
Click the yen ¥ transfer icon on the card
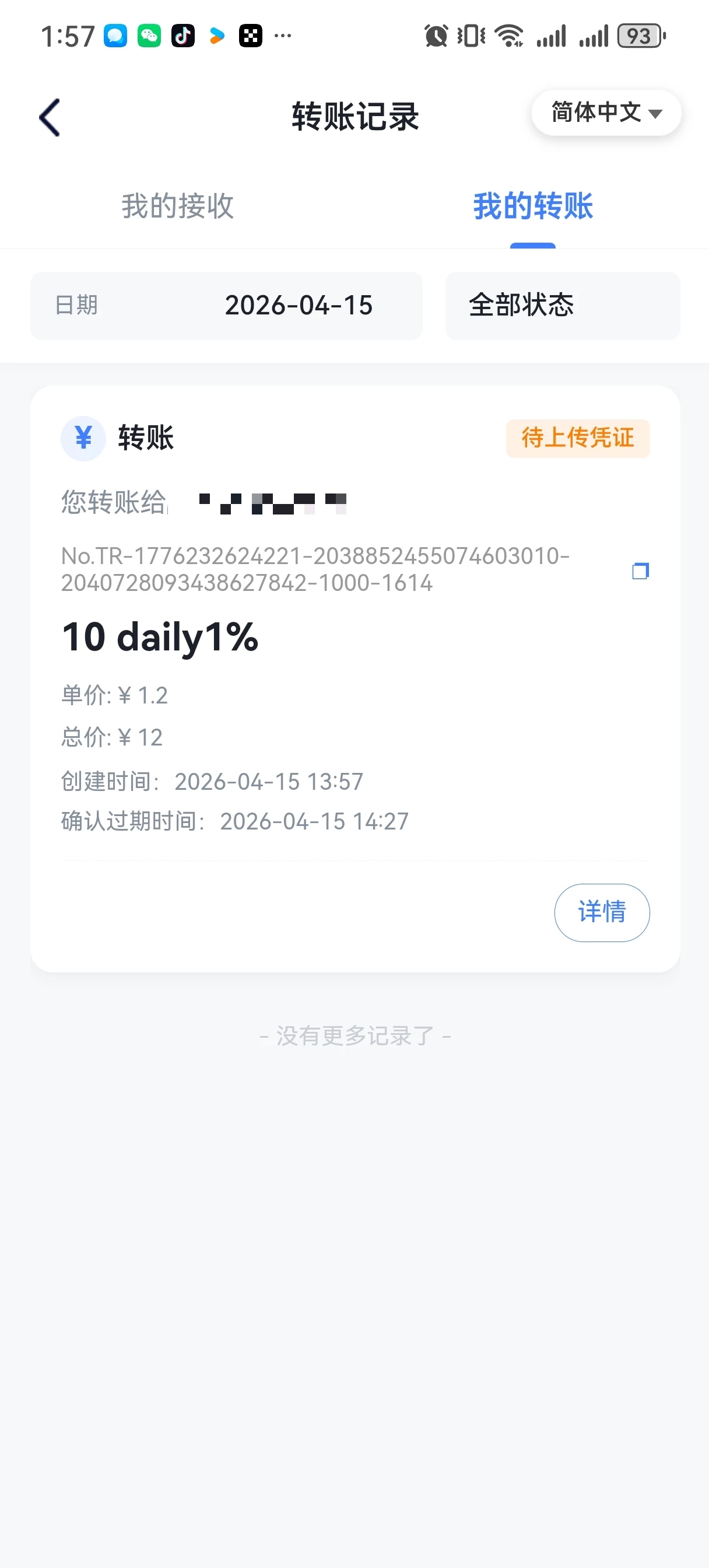pos(83,437)
